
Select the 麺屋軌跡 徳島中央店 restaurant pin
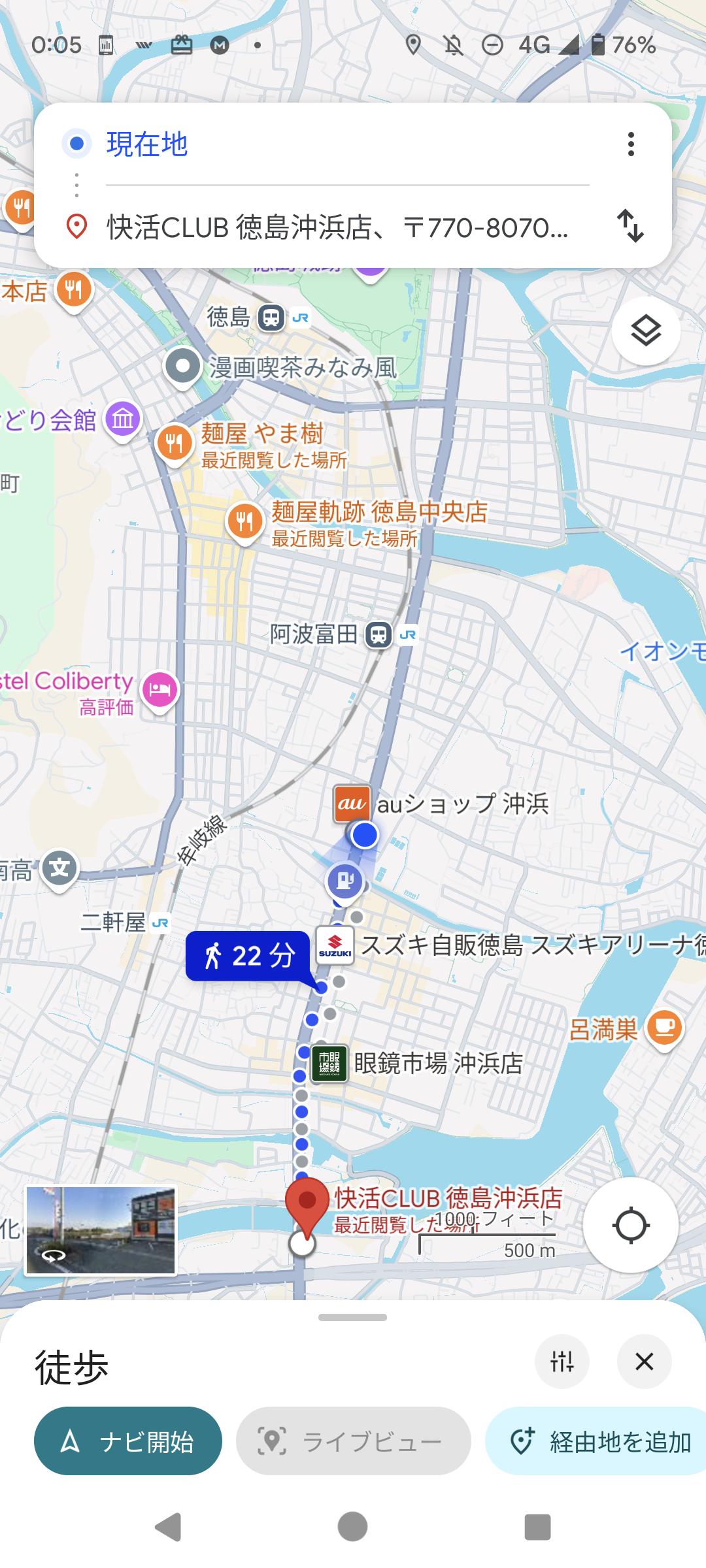(x=244, y=521)
